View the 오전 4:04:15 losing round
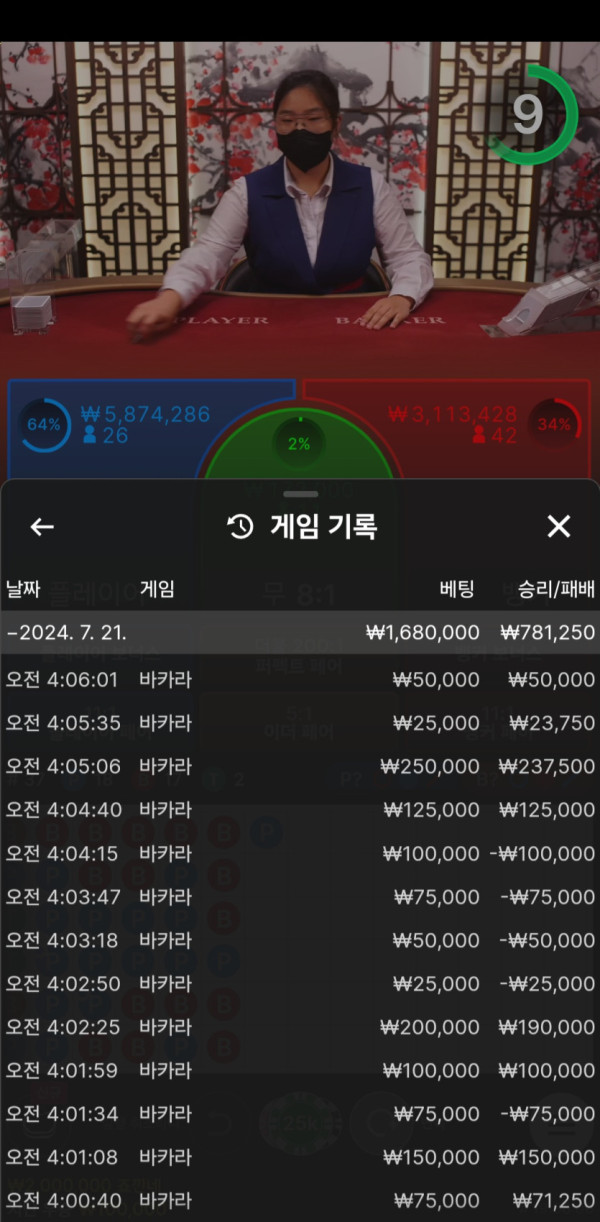Viewport: 600px width, 1222px height. pos(300,854)
